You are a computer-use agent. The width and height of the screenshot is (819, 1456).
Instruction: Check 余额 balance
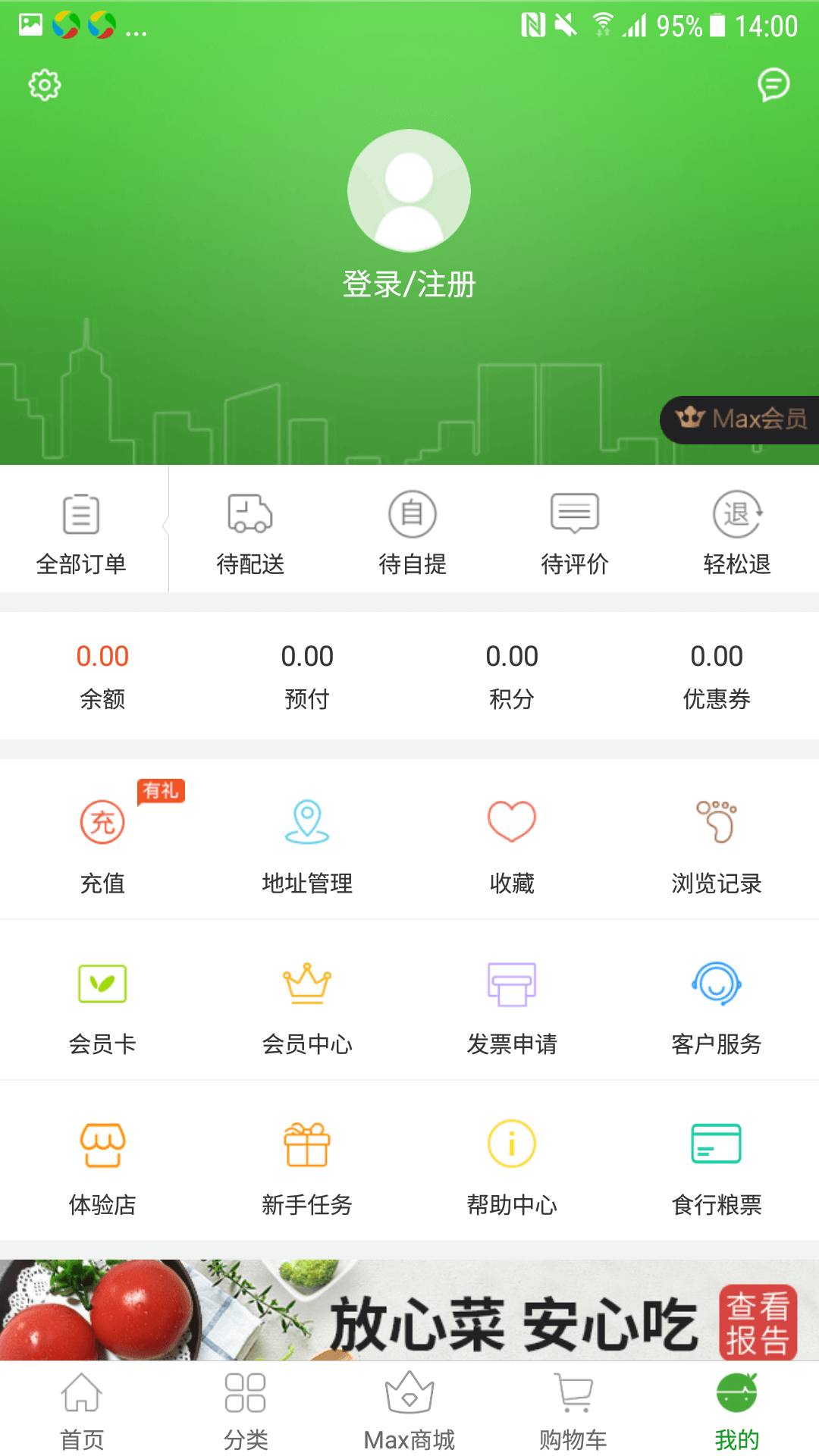point(102,675)
